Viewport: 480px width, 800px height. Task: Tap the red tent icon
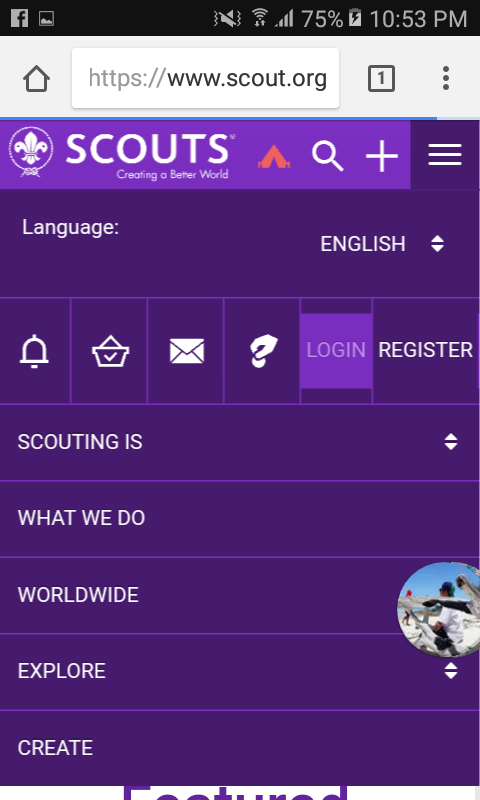click(274, 156)
